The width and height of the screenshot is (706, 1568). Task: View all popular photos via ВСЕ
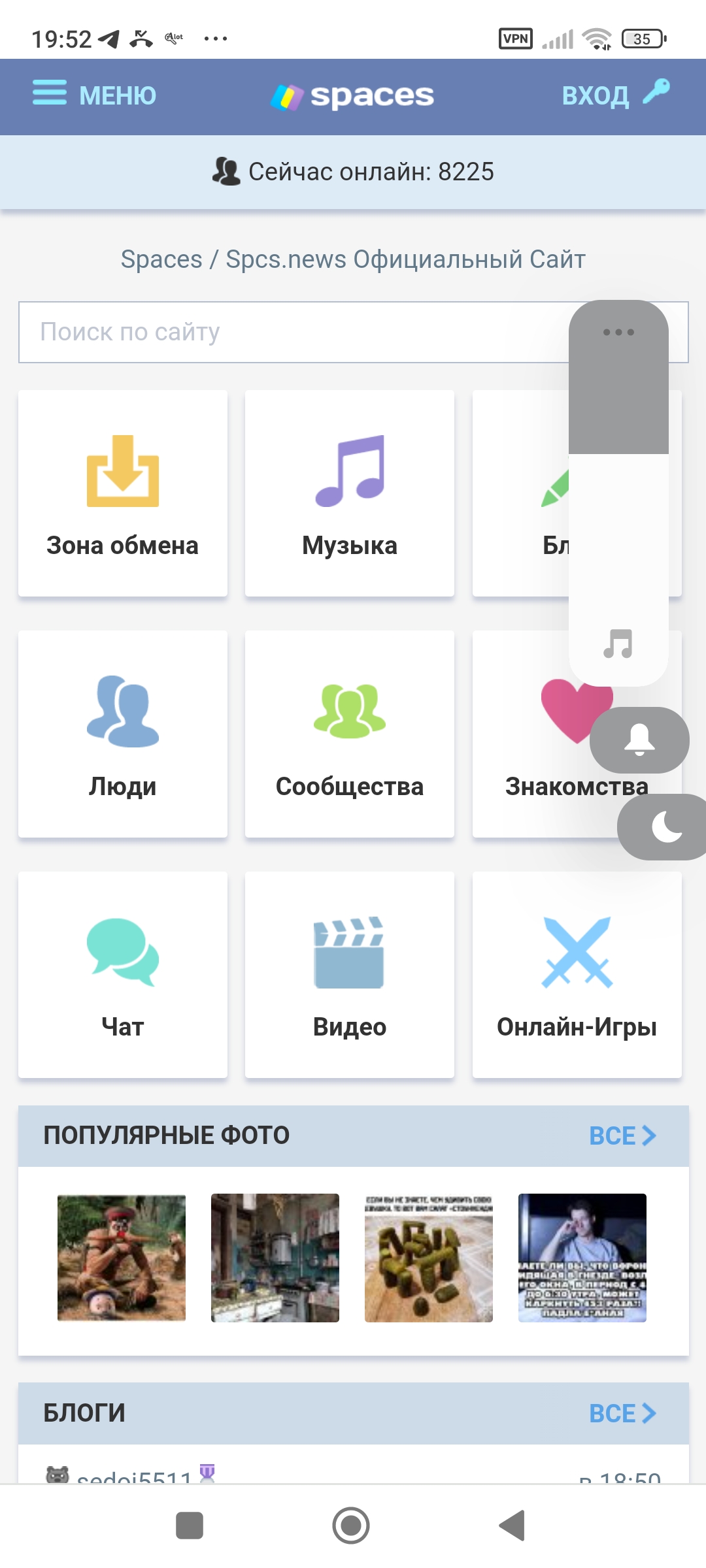click(x=622, y=1135)
